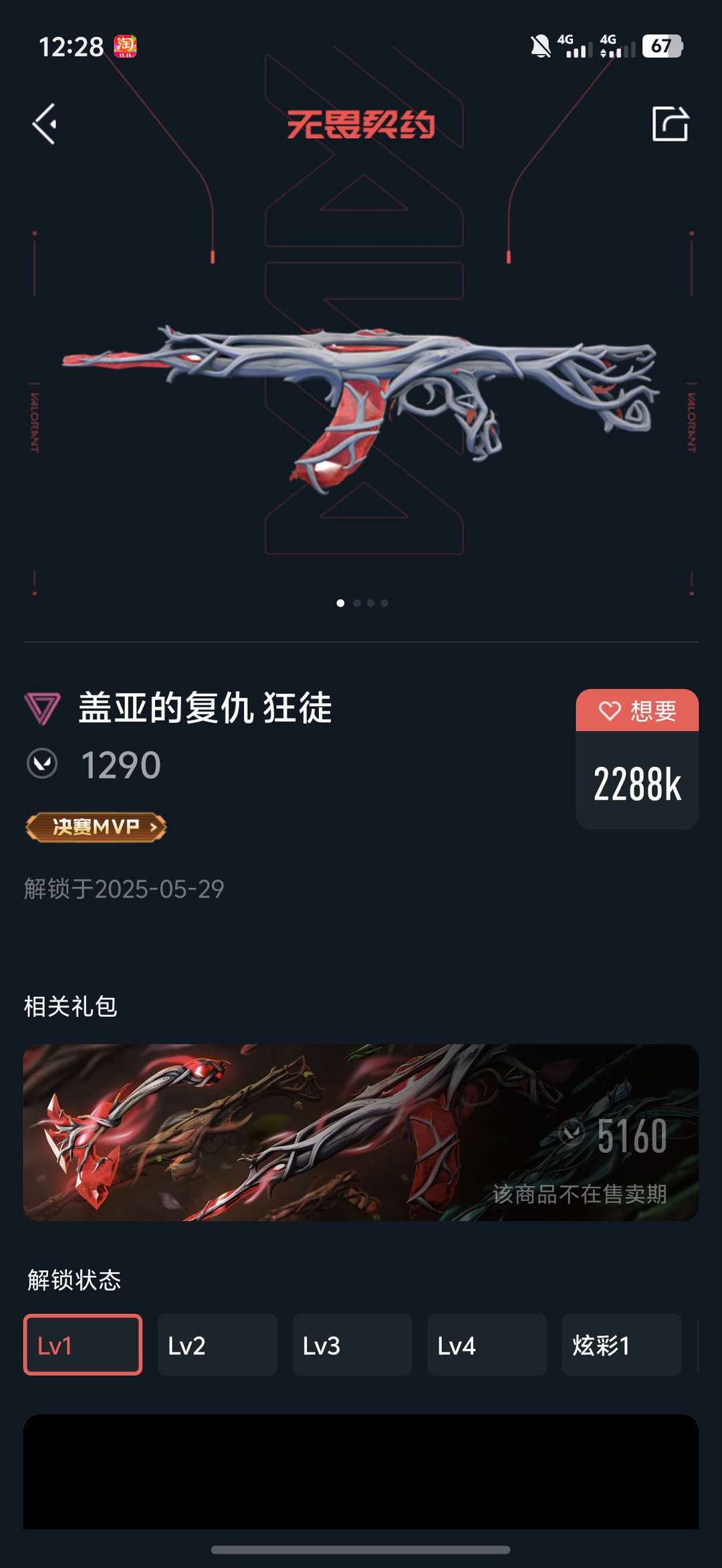
Task: Go back using the back arrow
Action: (x=43, y=124)
